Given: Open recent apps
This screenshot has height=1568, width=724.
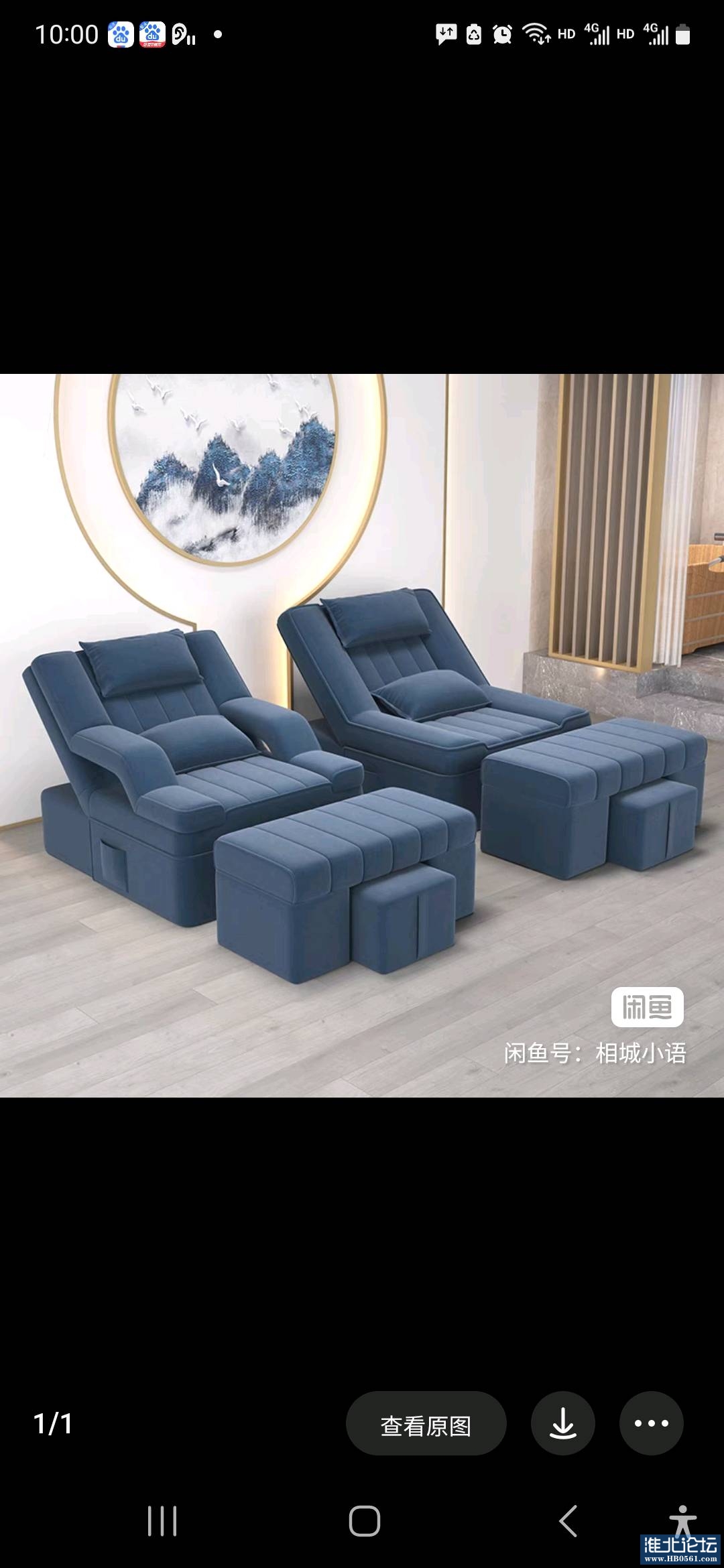Looking at the screenshot, I should 162,1521.
